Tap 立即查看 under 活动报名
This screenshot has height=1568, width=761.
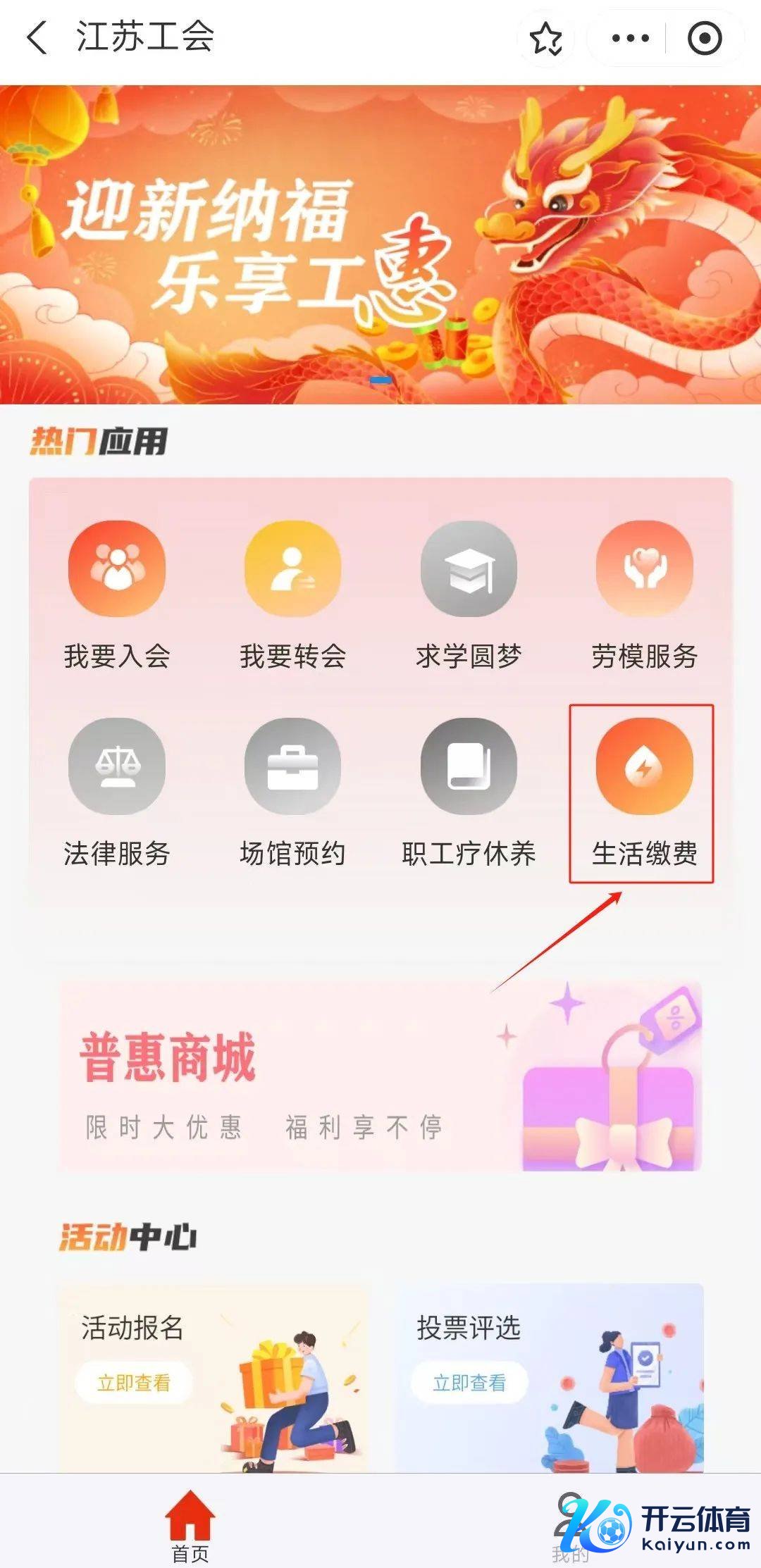pos(134,1383)
